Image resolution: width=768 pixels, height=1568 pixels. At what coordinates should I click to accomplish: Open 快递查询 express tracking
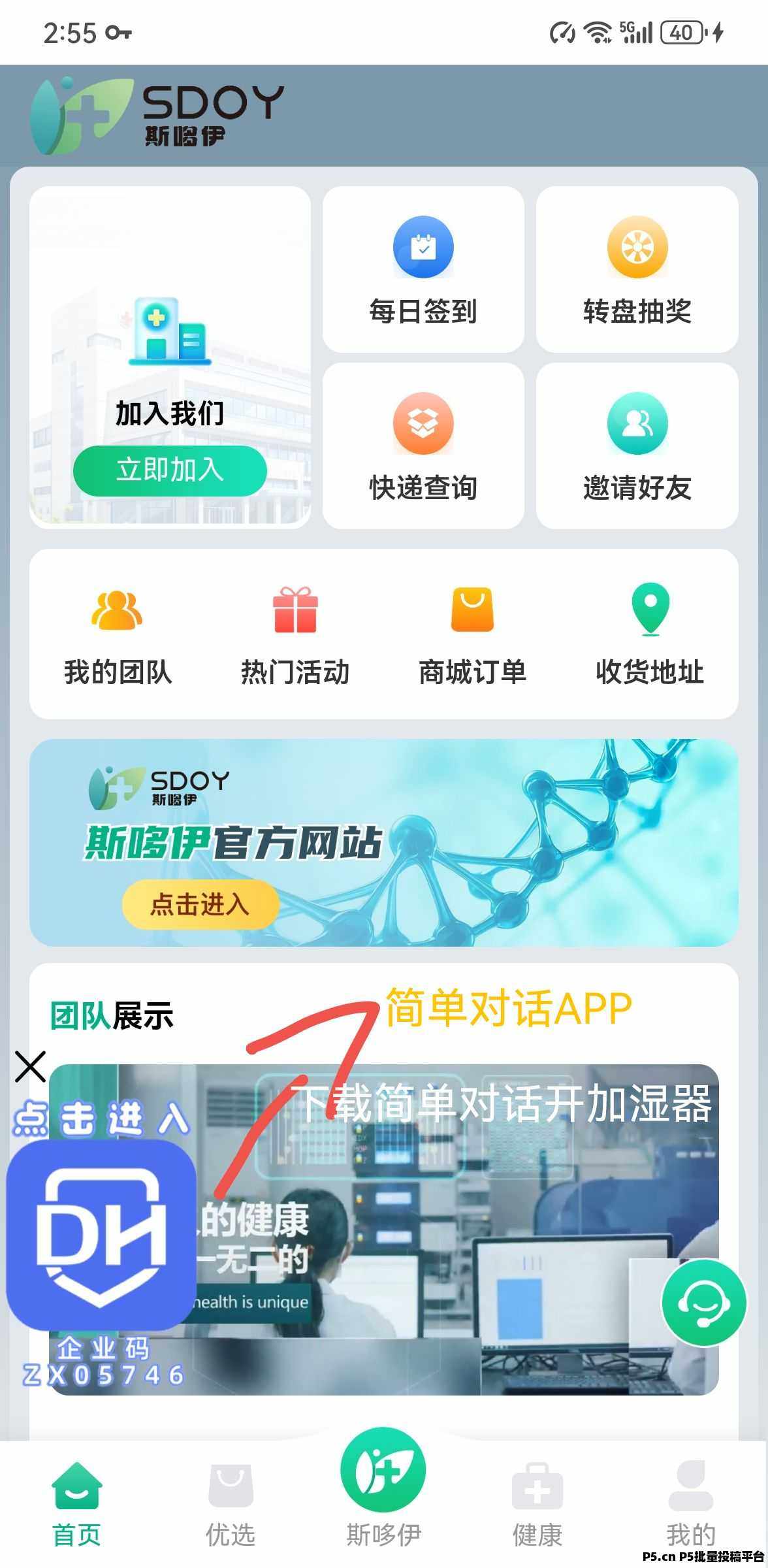coord(423,446)
